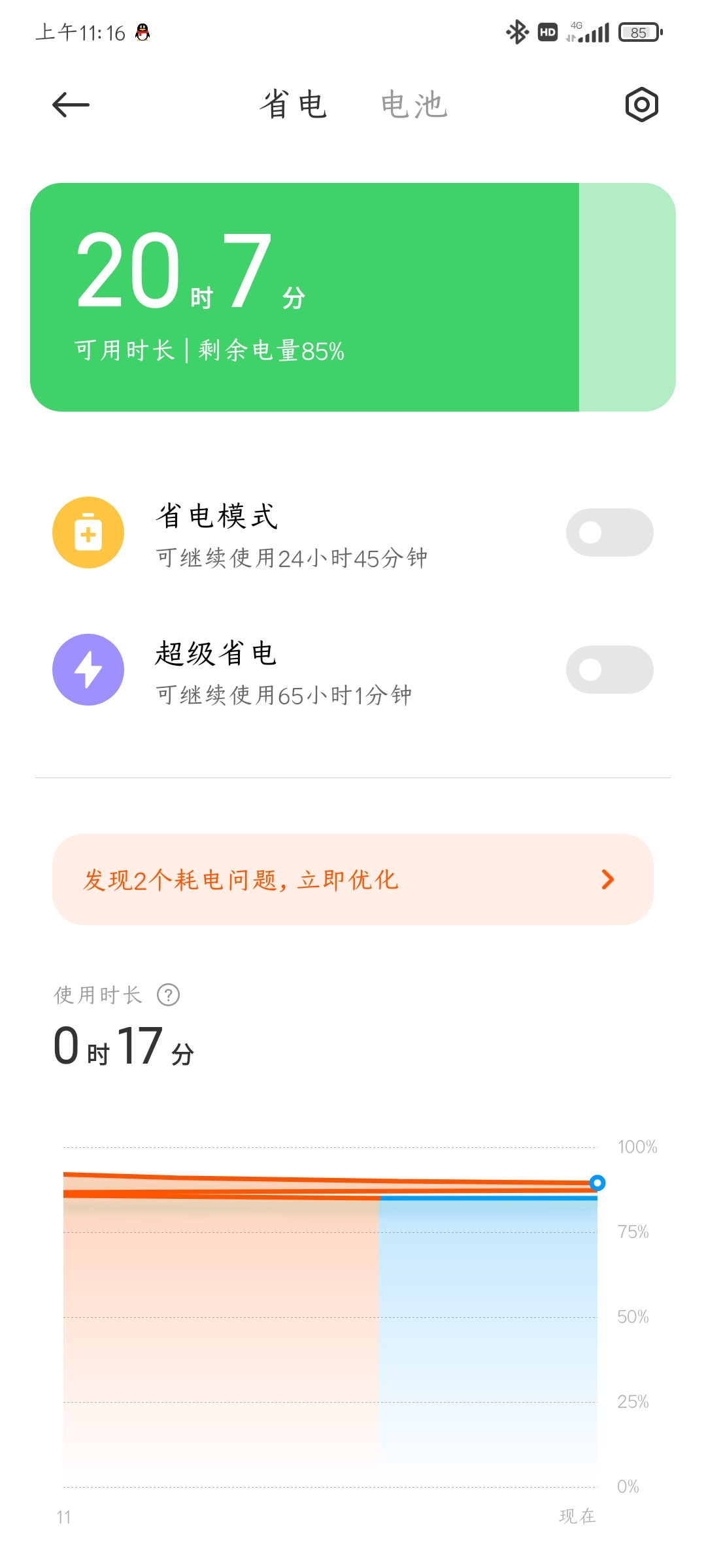Image resolution: width=706 pixels, height=1568 pixels.
Task: Switch to the 电池 tab
Action: click(x=414, y=105)
